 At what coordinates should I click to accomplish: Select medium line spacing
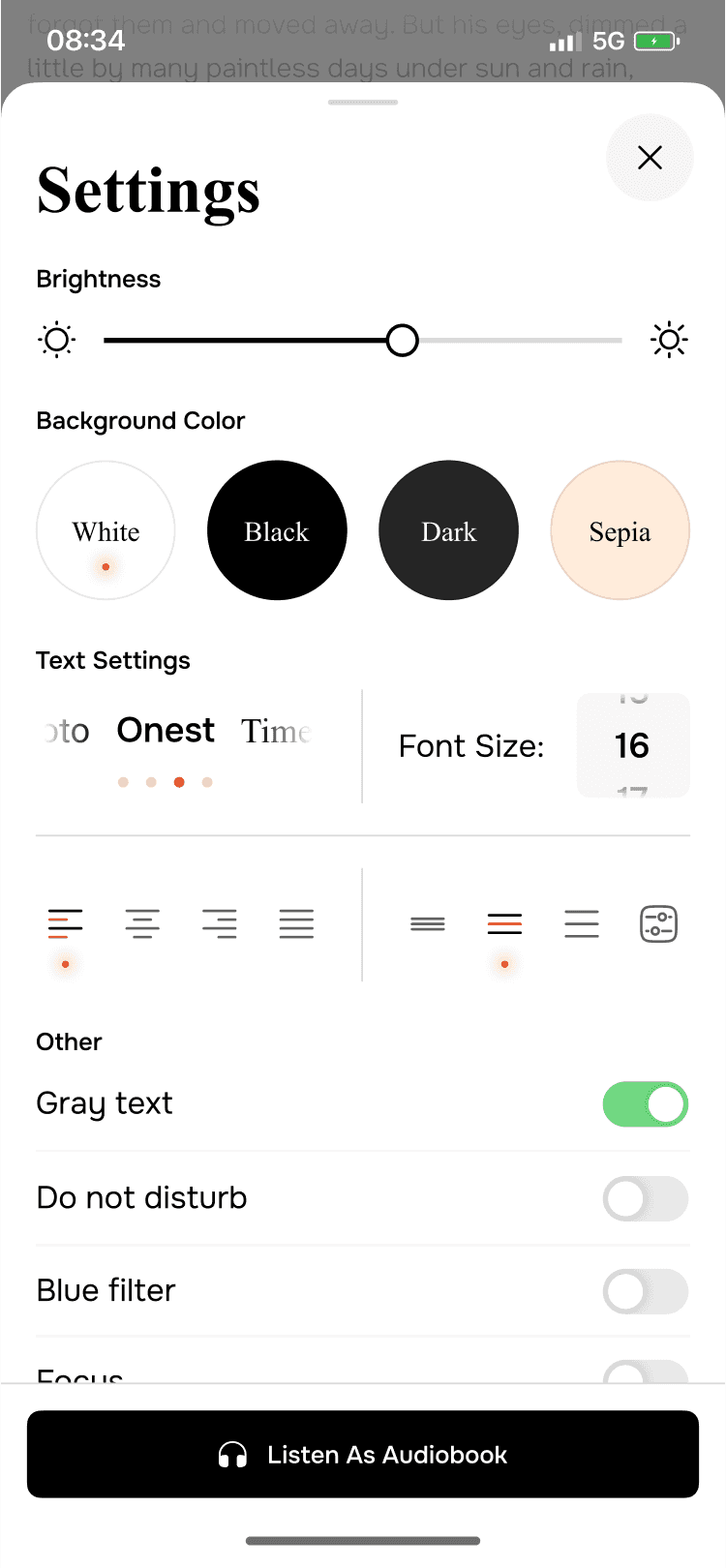[x=504, y=924]
